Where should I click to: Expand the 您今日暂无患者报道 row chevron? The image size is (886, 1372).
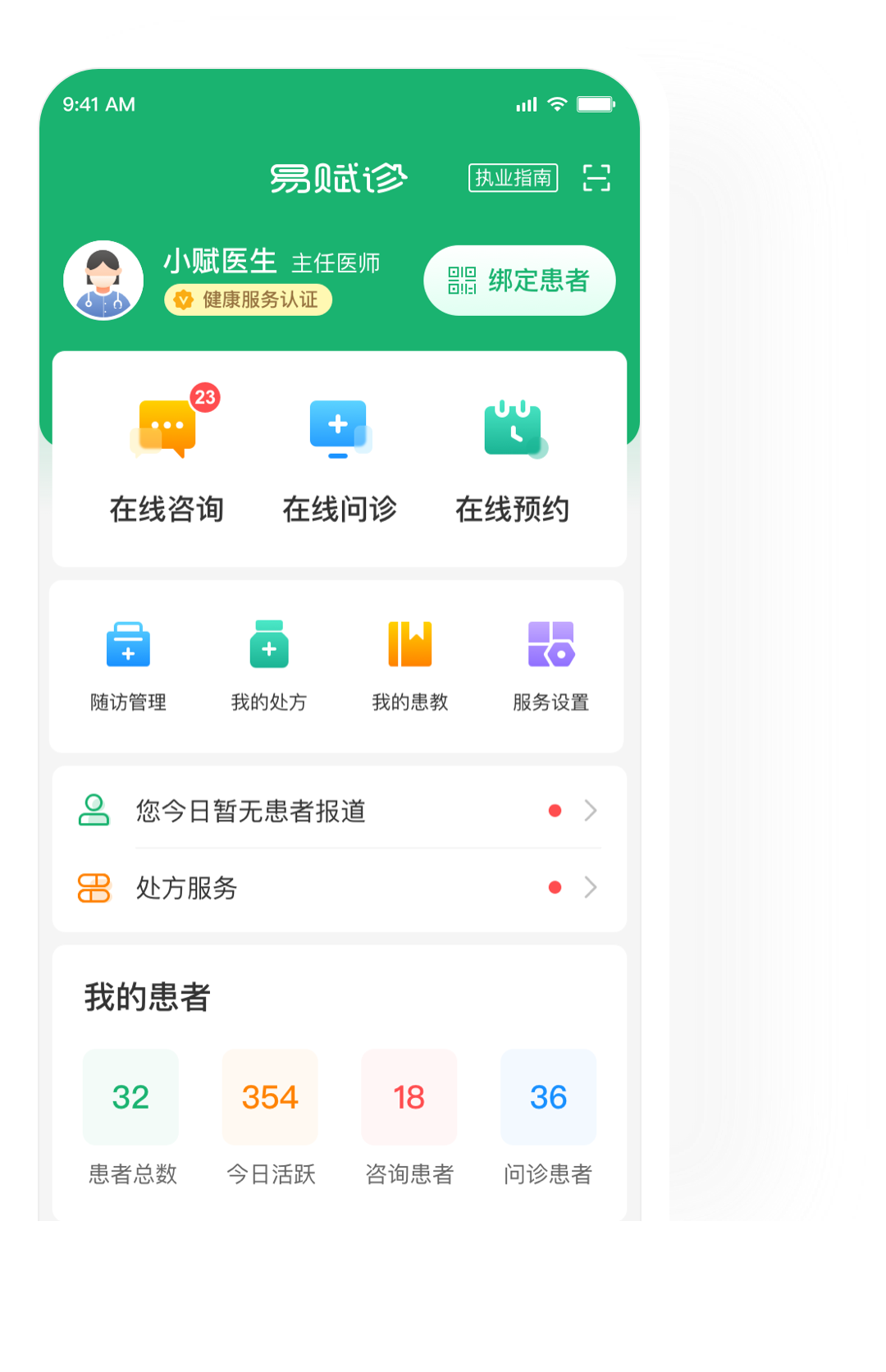591,811
